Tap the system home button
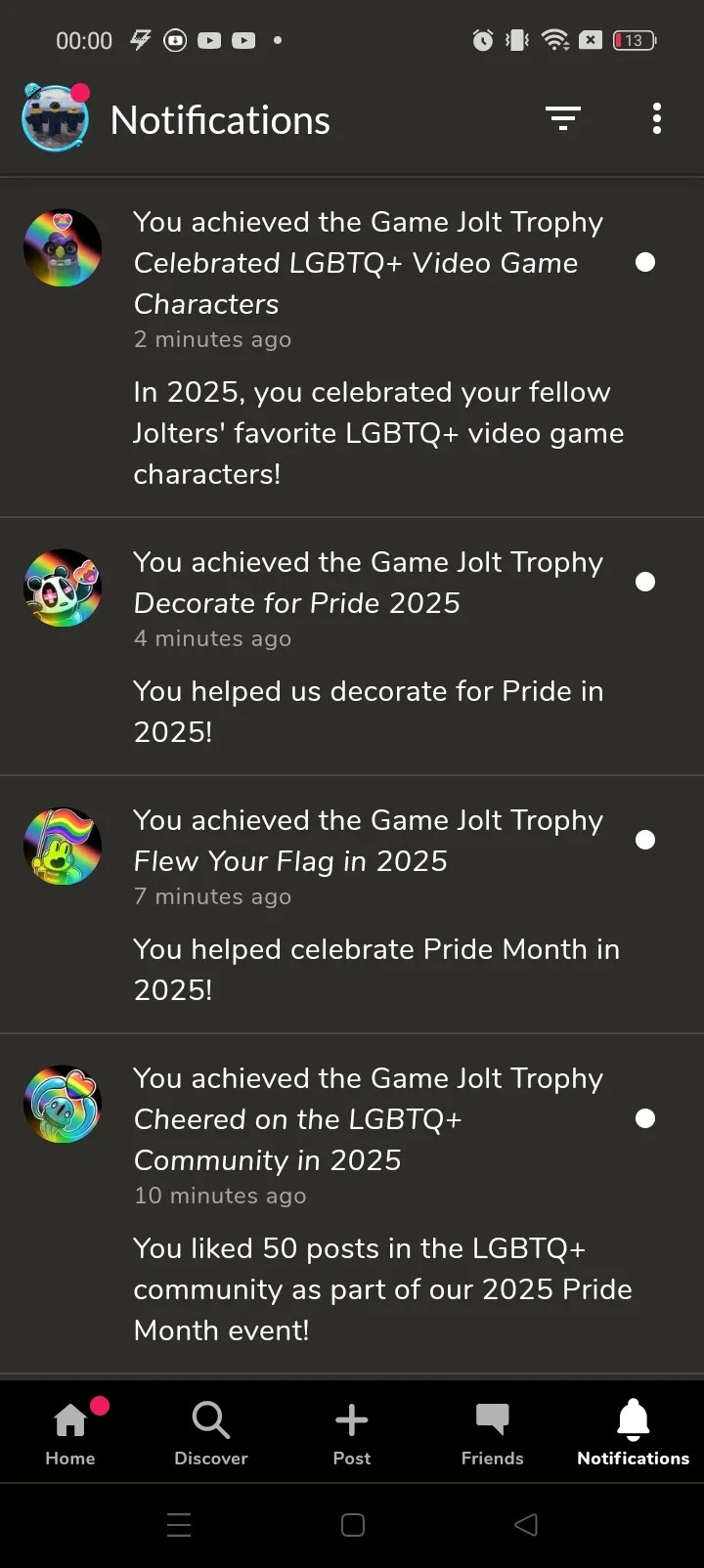Image resolution: width=704 pixels, height=1568 pixels. click(353, 1525)
